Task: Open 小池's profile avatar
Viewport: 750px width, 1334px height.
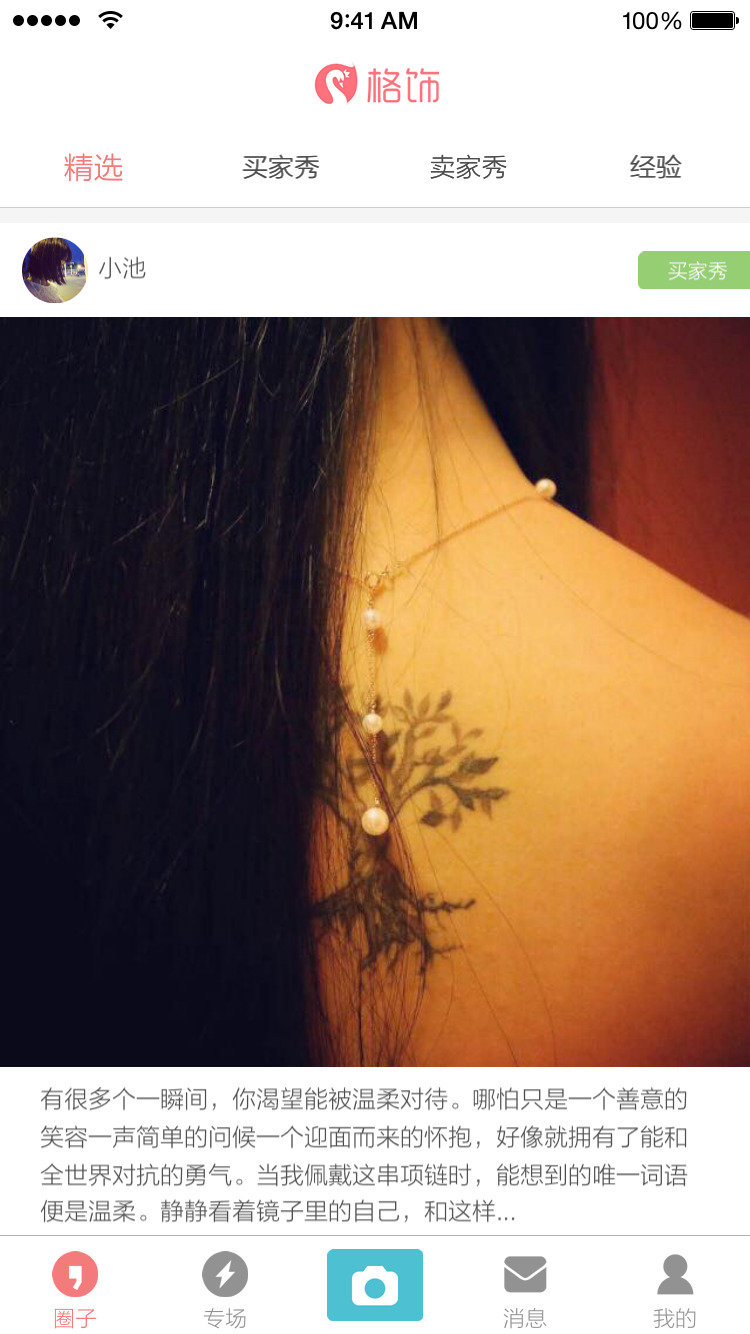Action: pyautogui.click(x=54, y=270)
